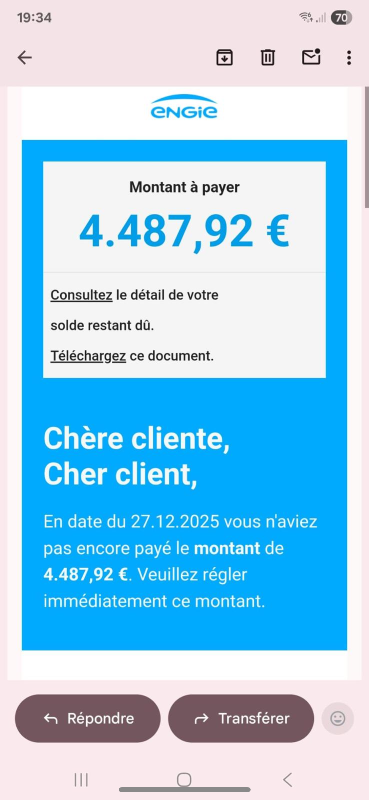
Task: Open the three-dot overflow menu
Action: (x=349, y=58)
